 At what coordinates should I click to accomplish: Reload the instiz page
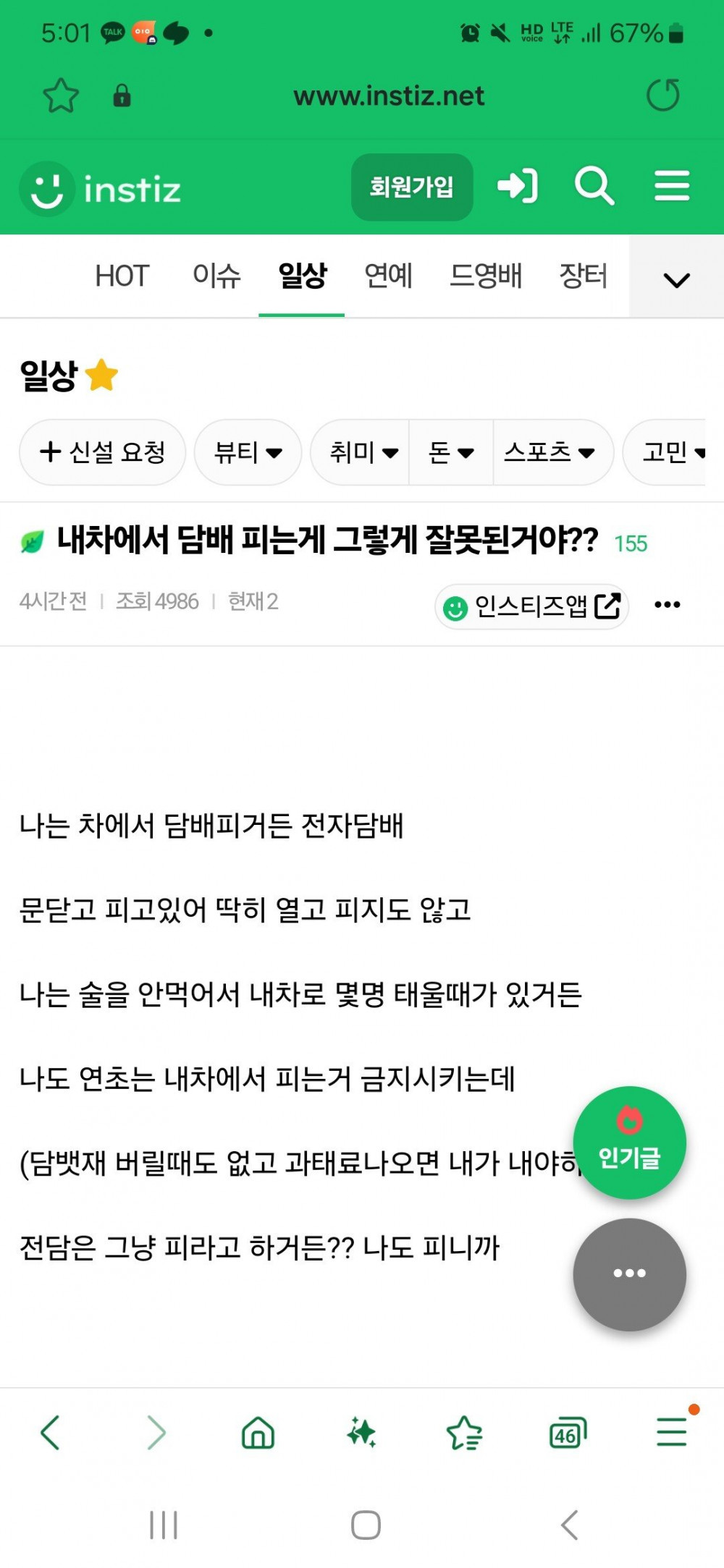point(662,96)
